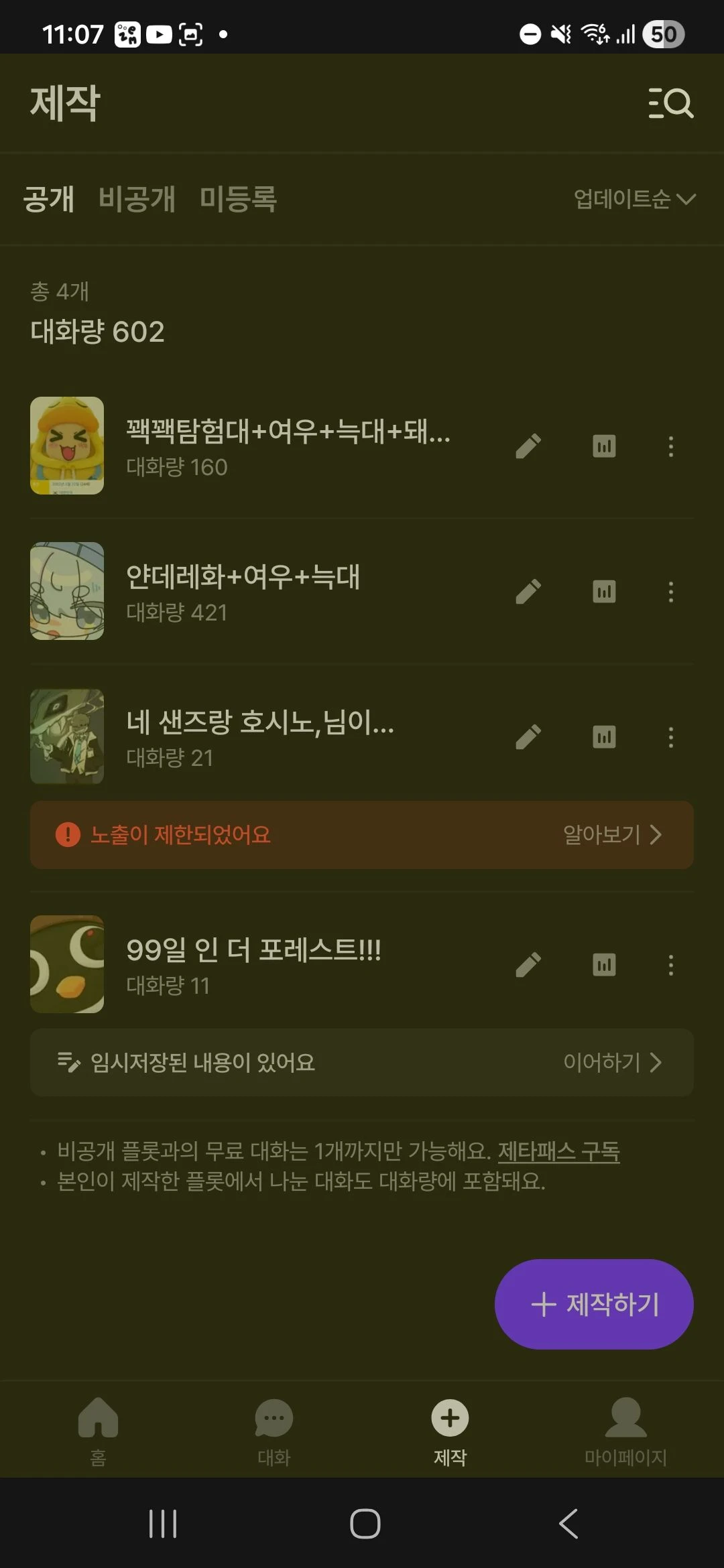Switch to the 대화 tab
Viewport: 724px width, 1568px height.
(x=274, y=1429)
